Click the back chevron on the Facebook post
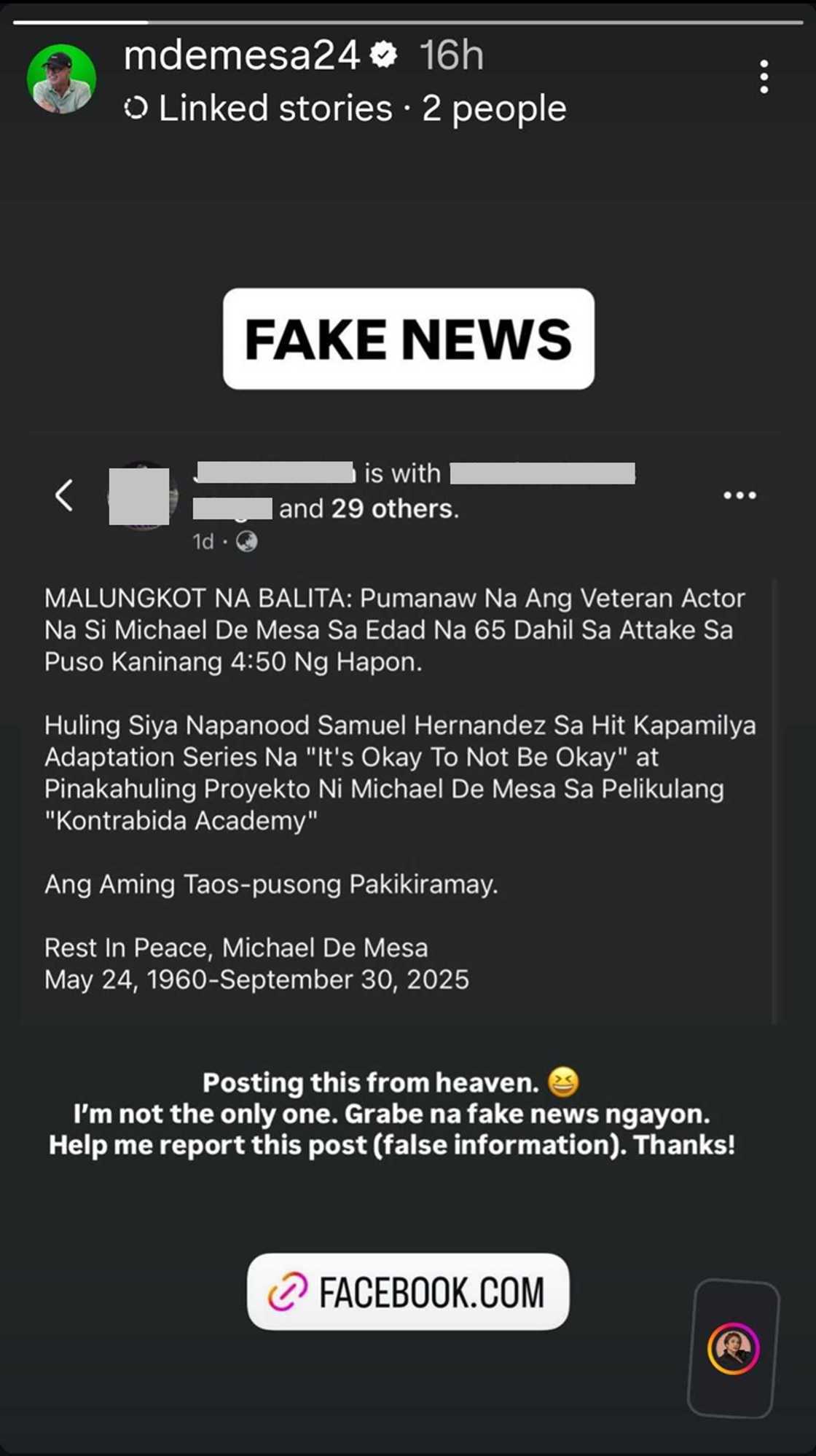This screenshot has width=816, height=1456. (65, 496)
